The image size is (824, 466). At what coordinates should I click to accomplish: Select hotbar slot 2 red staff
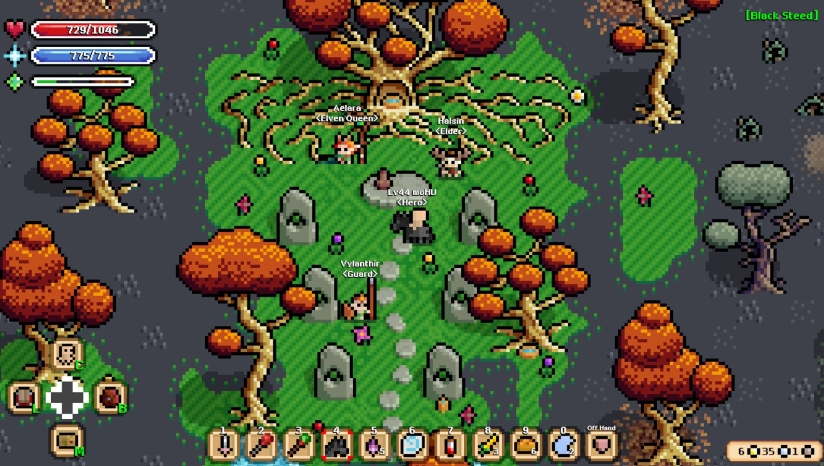coord(262,446)
